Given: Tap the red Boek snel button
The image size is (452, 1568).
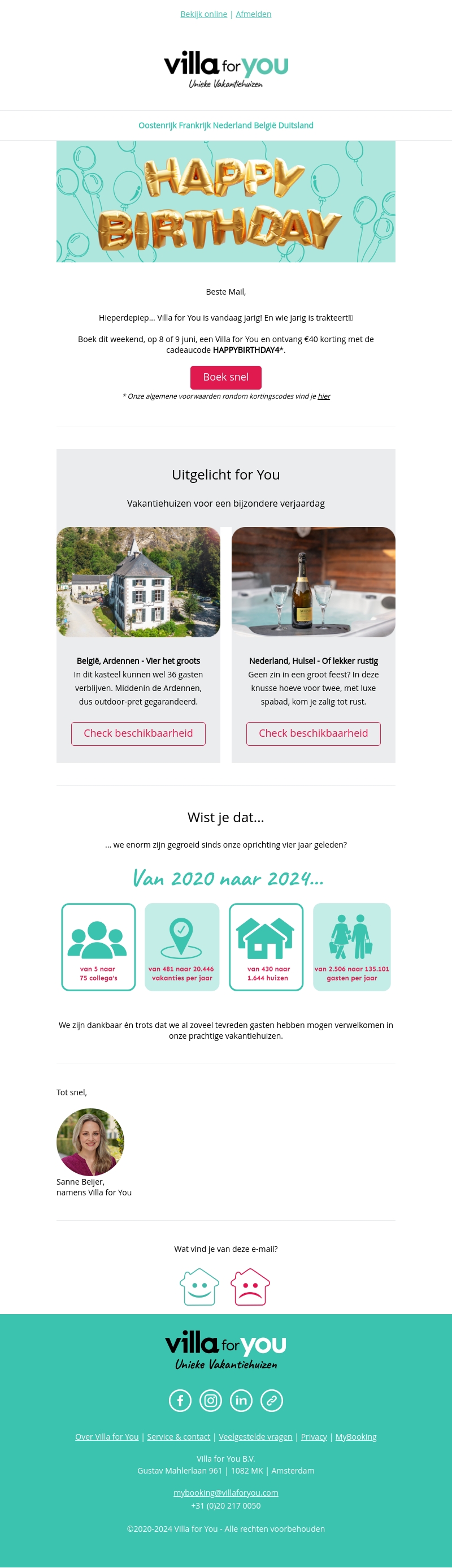Looking at the screenshot, I should (225, 377).
